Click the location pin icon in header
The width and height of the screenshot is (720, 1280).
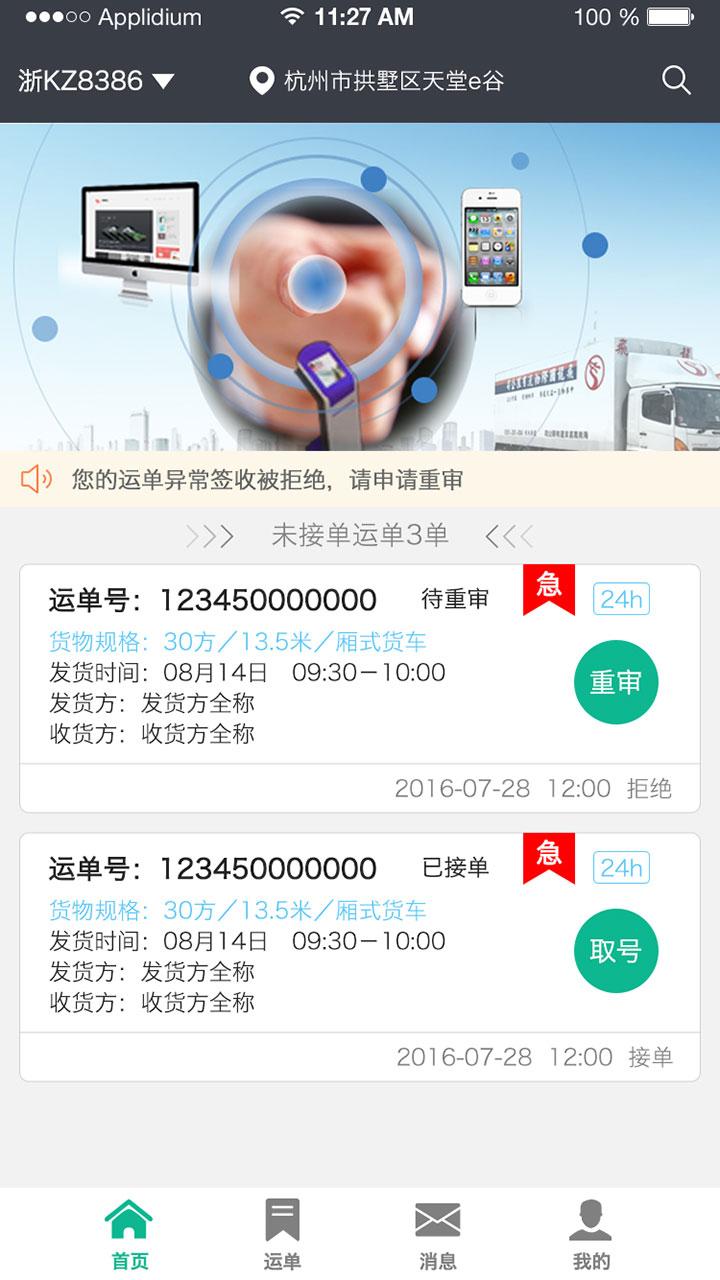tap(261, 79)
